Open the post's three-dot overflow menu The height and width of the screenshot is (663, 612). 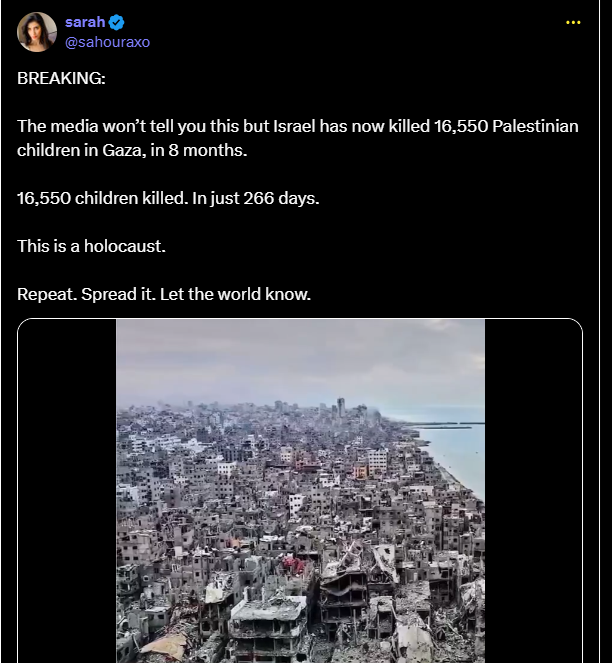pos(573,22)
